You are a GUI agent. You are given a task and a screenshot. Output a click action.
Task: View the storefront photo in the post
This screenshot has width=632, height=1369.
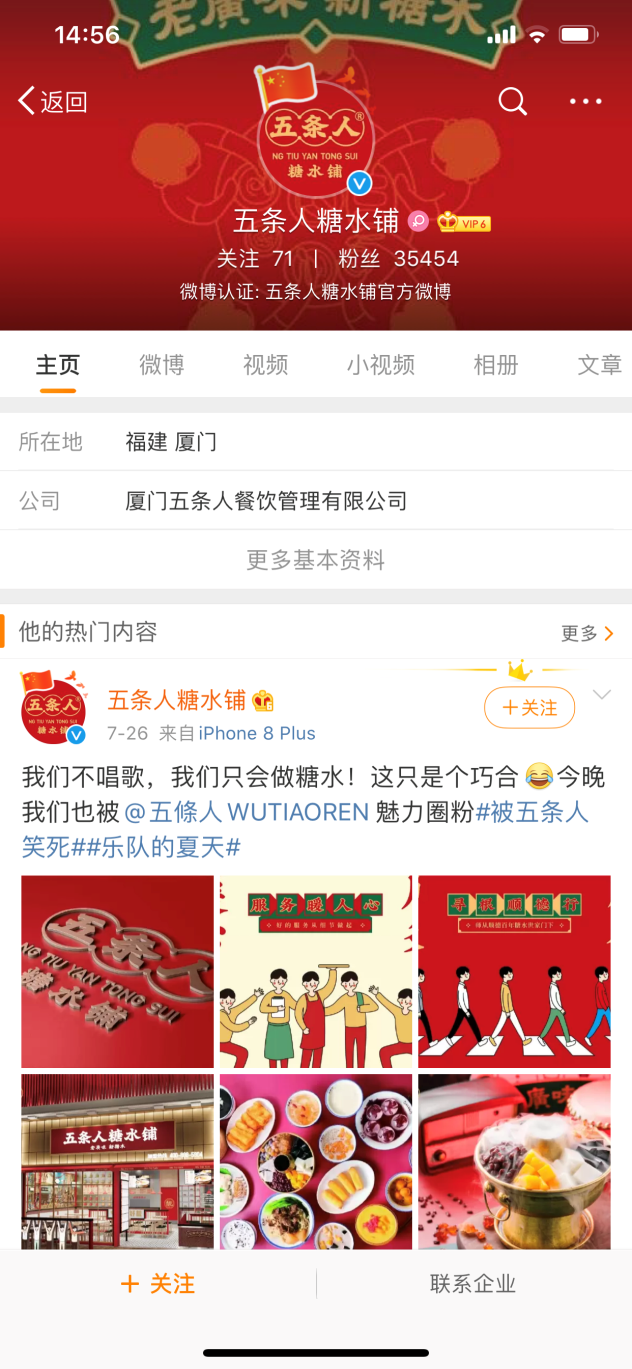tap(117, 1160)
